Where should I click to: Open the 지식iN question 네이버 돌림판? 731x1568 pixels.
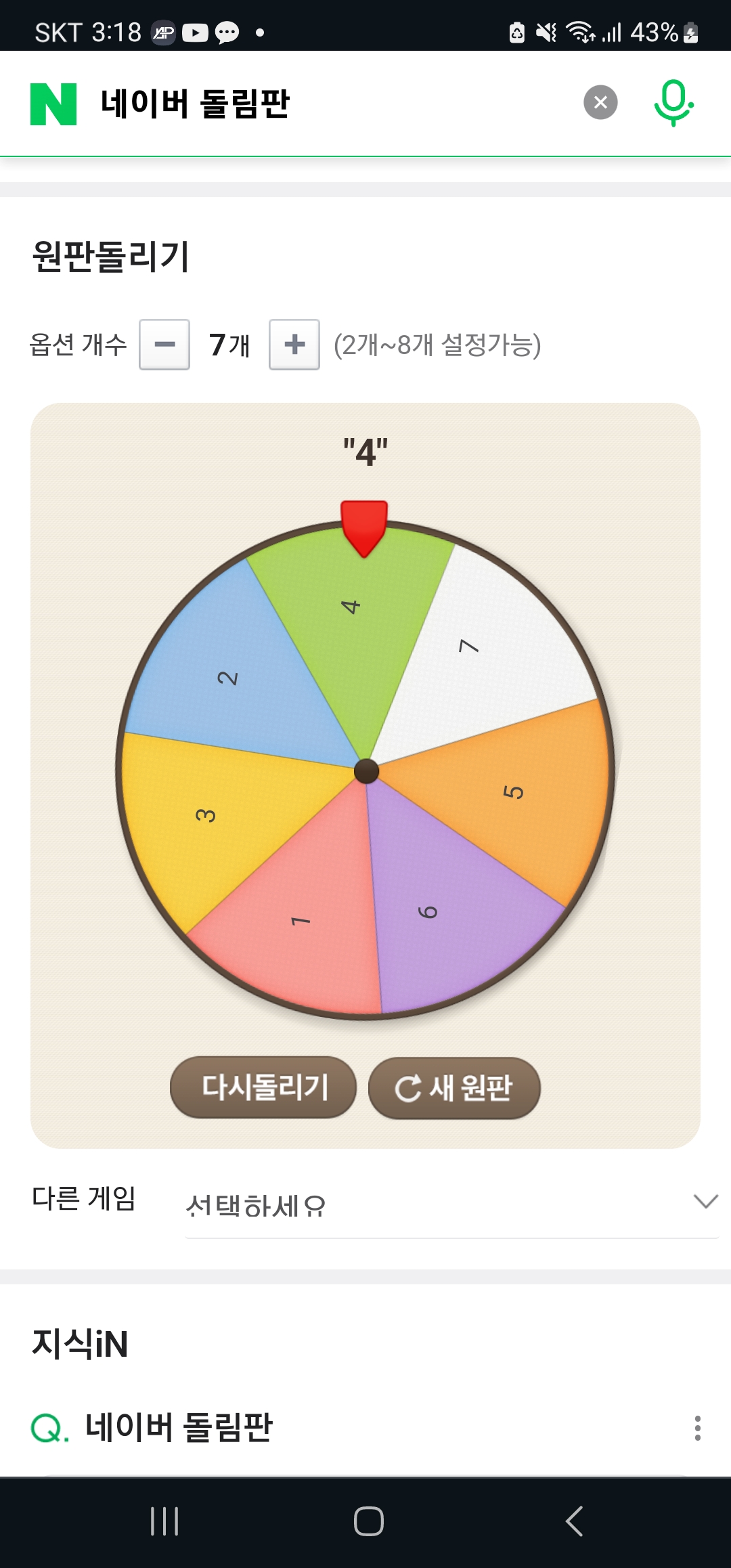[179, 1427]
